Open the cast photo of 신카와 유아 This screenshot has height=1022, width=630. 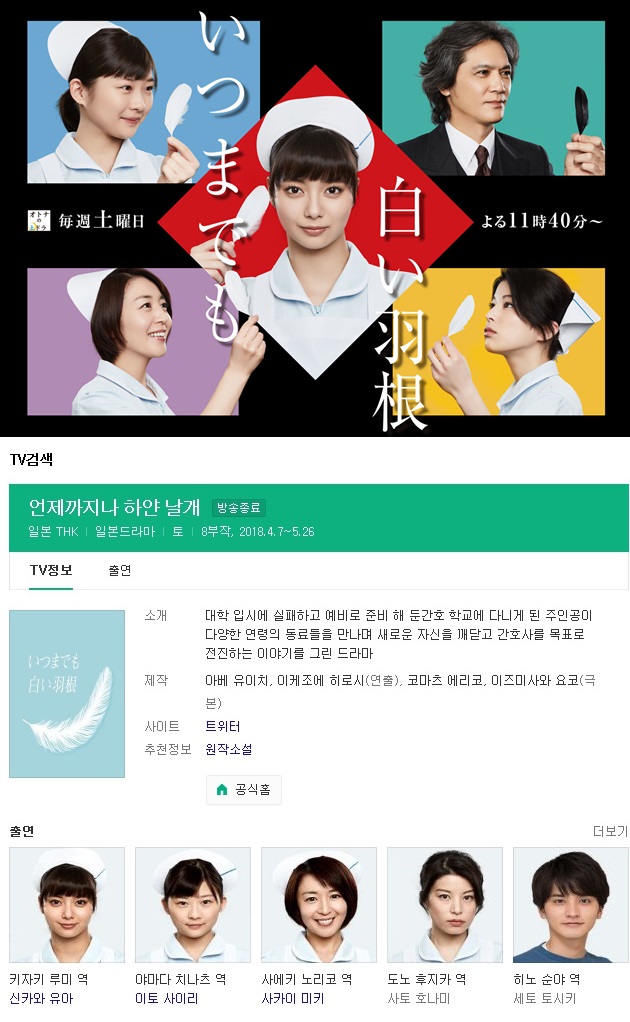(x=67, y=905)
